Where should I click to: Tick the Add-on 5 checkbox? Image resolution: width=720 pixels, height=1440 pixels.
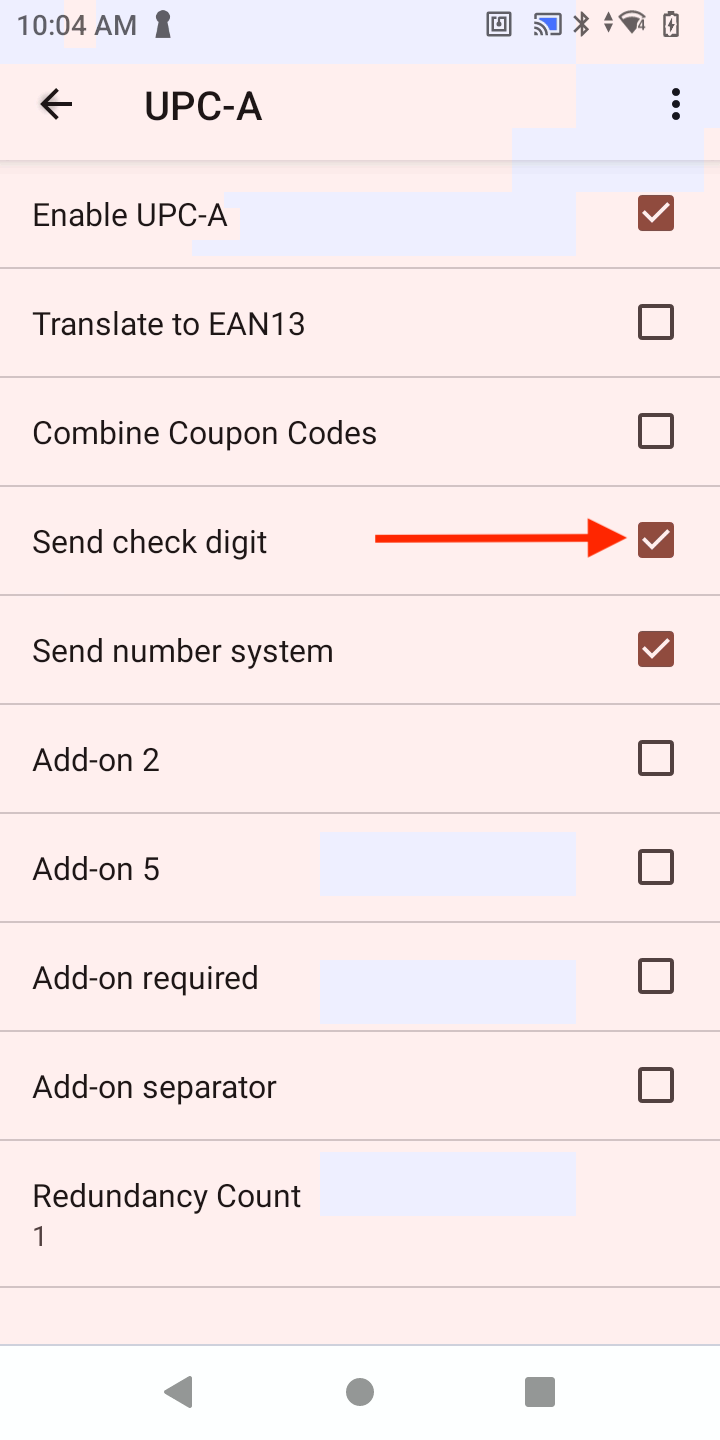tap(656, 867)
